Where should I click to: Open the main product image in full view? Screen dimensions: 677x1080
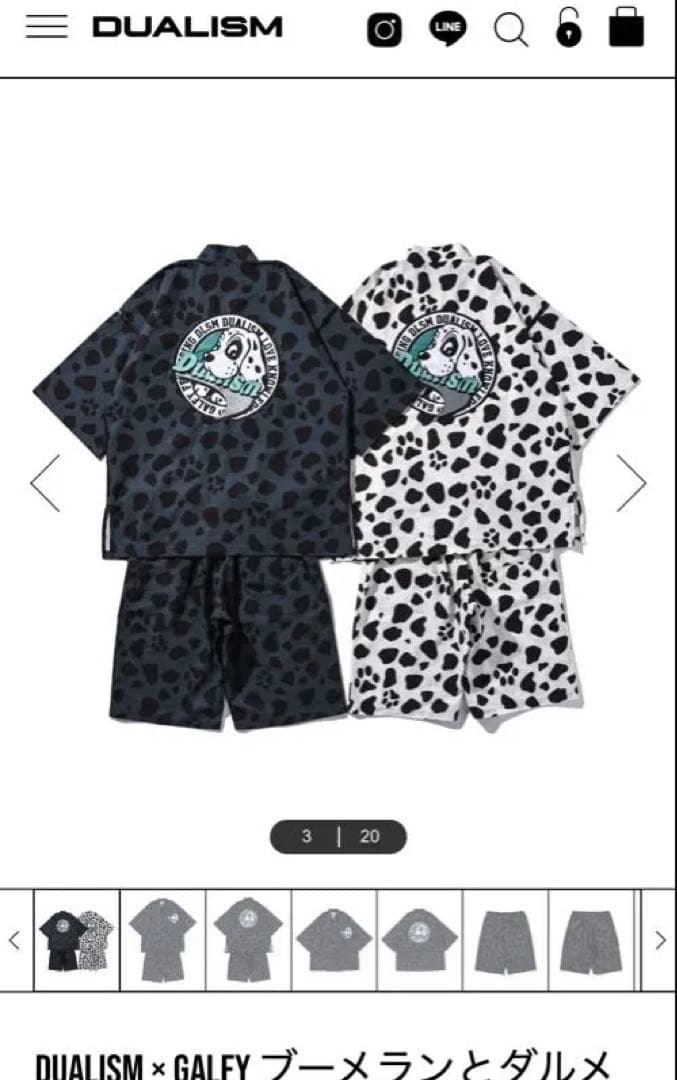coord(338,483)
